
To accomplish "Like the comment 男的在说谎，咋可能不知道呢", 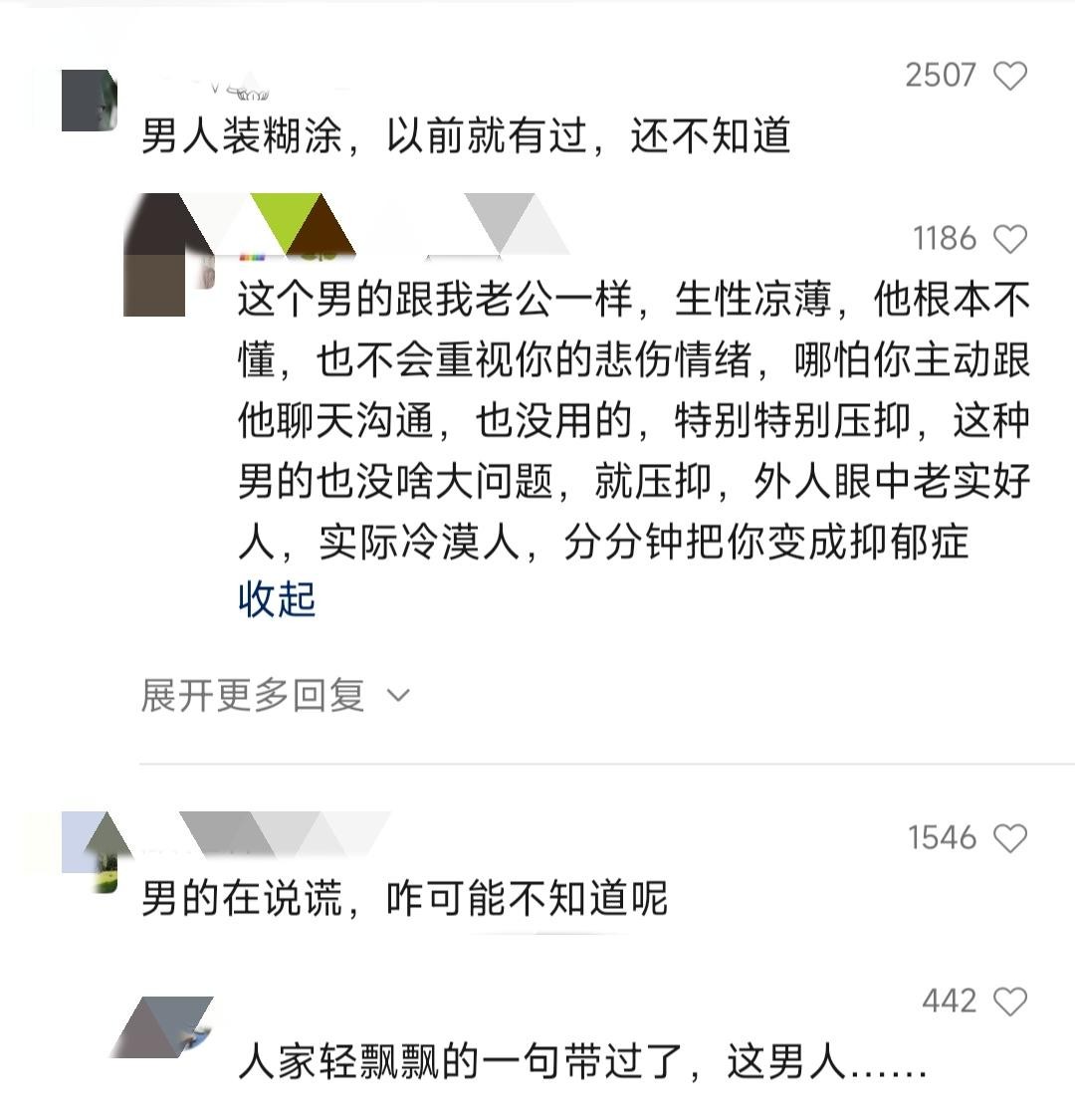I will pyautogui.click(x=1010, y=838).
